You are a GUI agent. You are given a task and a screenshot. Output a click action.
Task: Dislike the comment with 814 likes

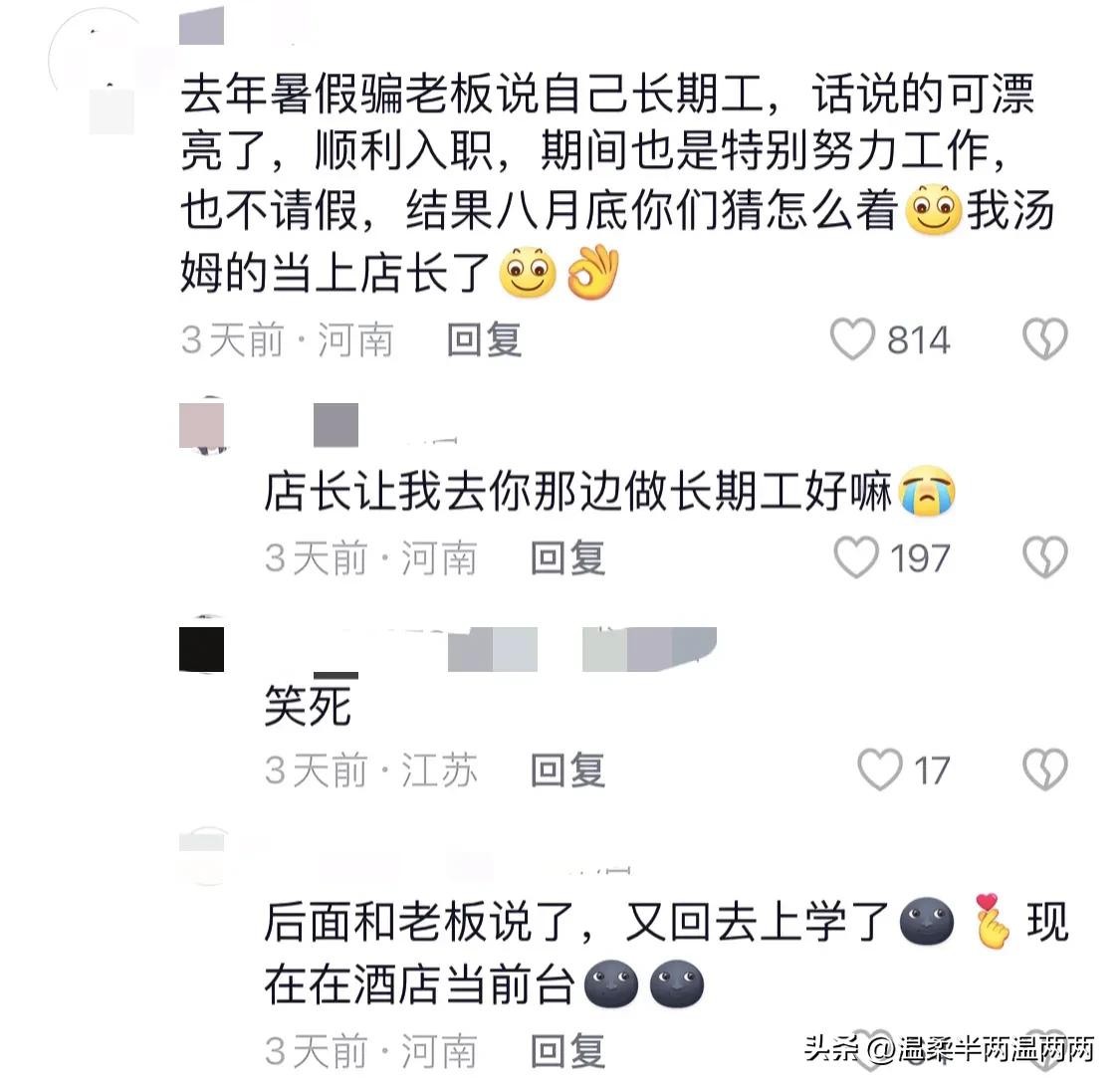[x=1045, y=340]
